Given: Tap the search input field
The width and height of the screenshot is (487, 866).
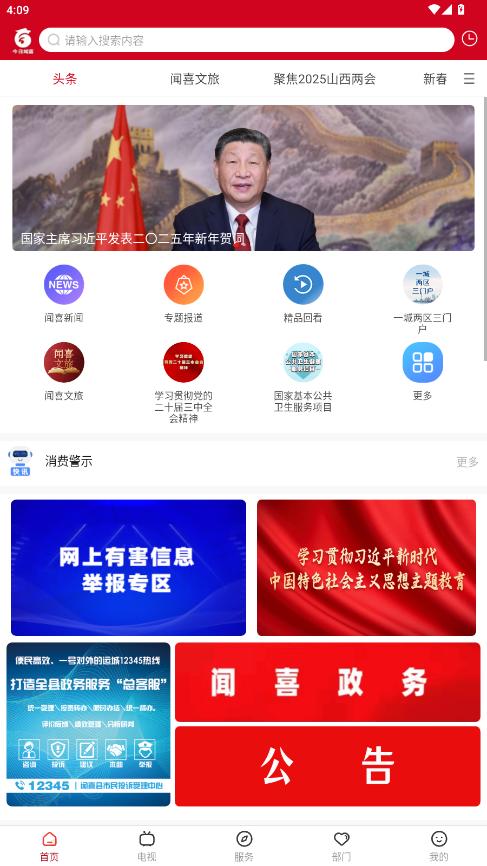Looking at the screenshot, I should (246, 40).
